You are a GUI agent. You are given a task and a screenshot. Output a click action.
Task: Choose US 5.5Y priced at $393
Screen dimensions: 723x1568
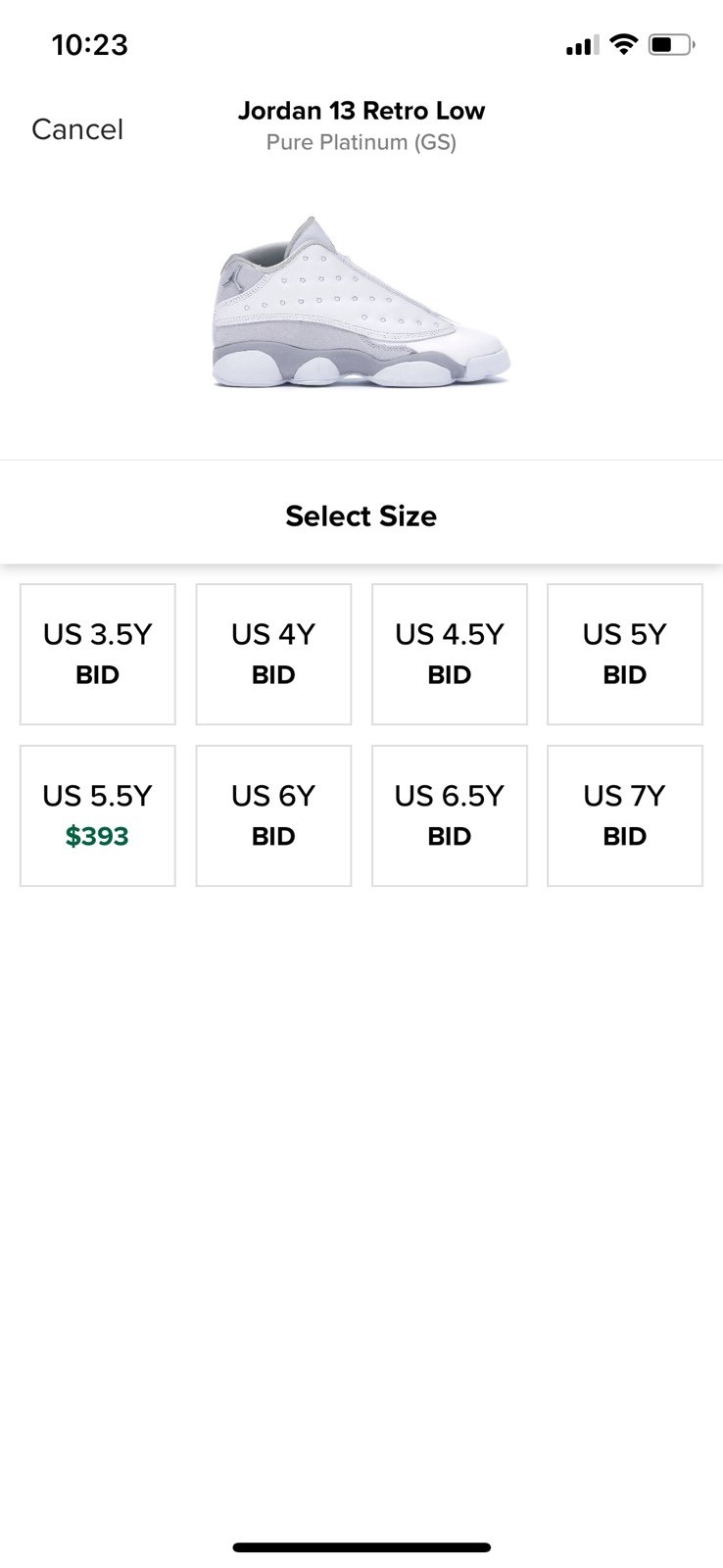pyautogui.click(x=98, y=816)
